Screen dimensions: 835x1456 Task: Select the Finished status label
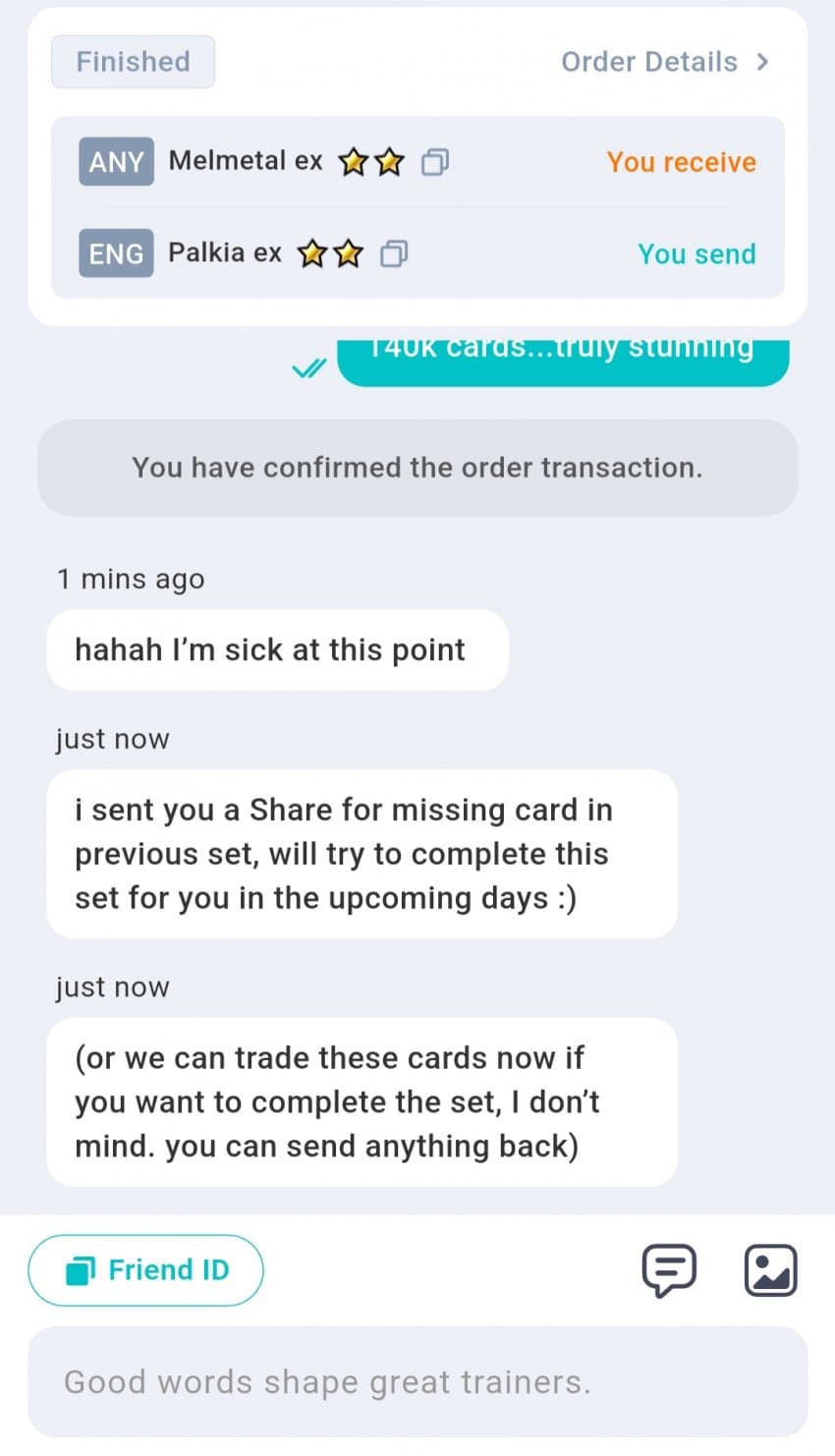pos(132,61)
